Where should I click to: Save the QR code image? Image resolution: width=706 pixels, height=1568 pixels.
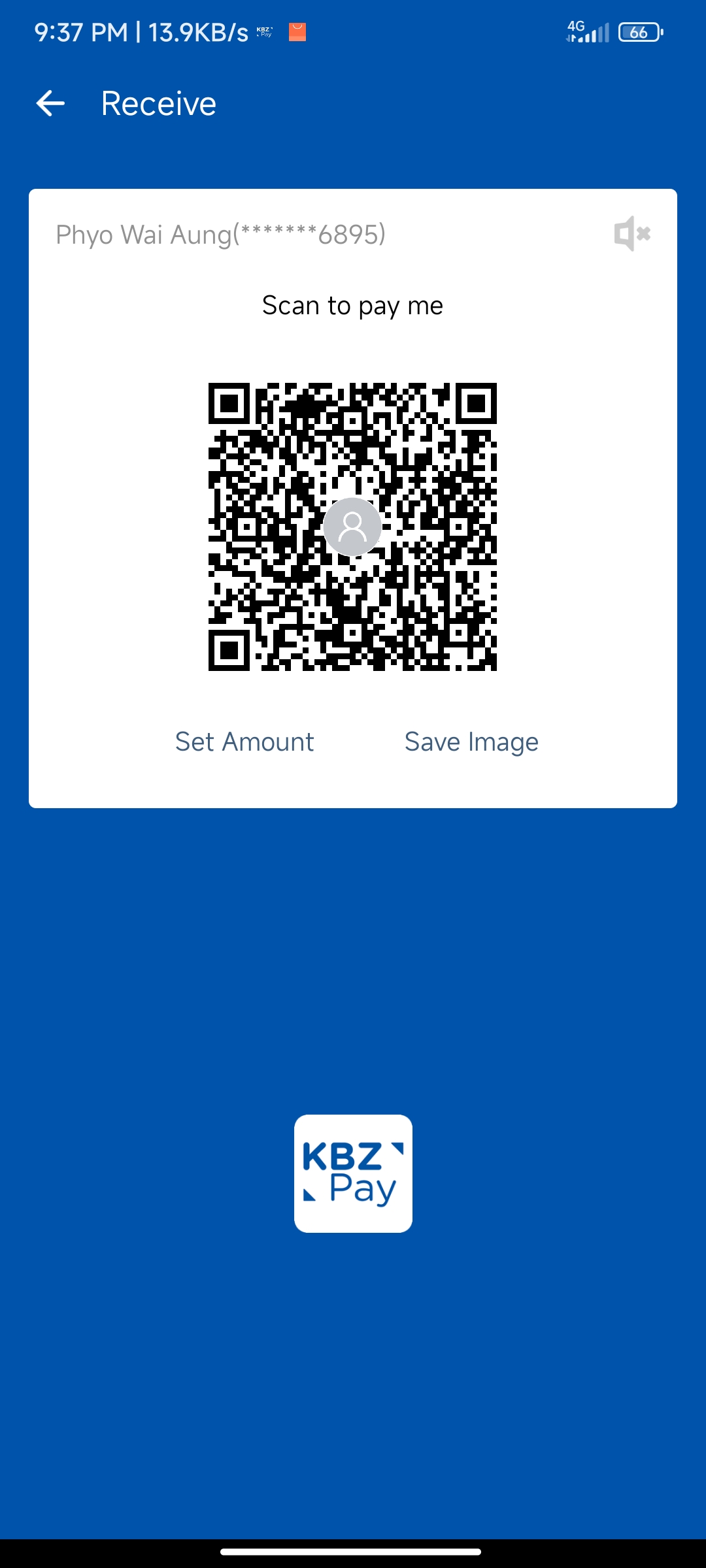click(471, 742)
